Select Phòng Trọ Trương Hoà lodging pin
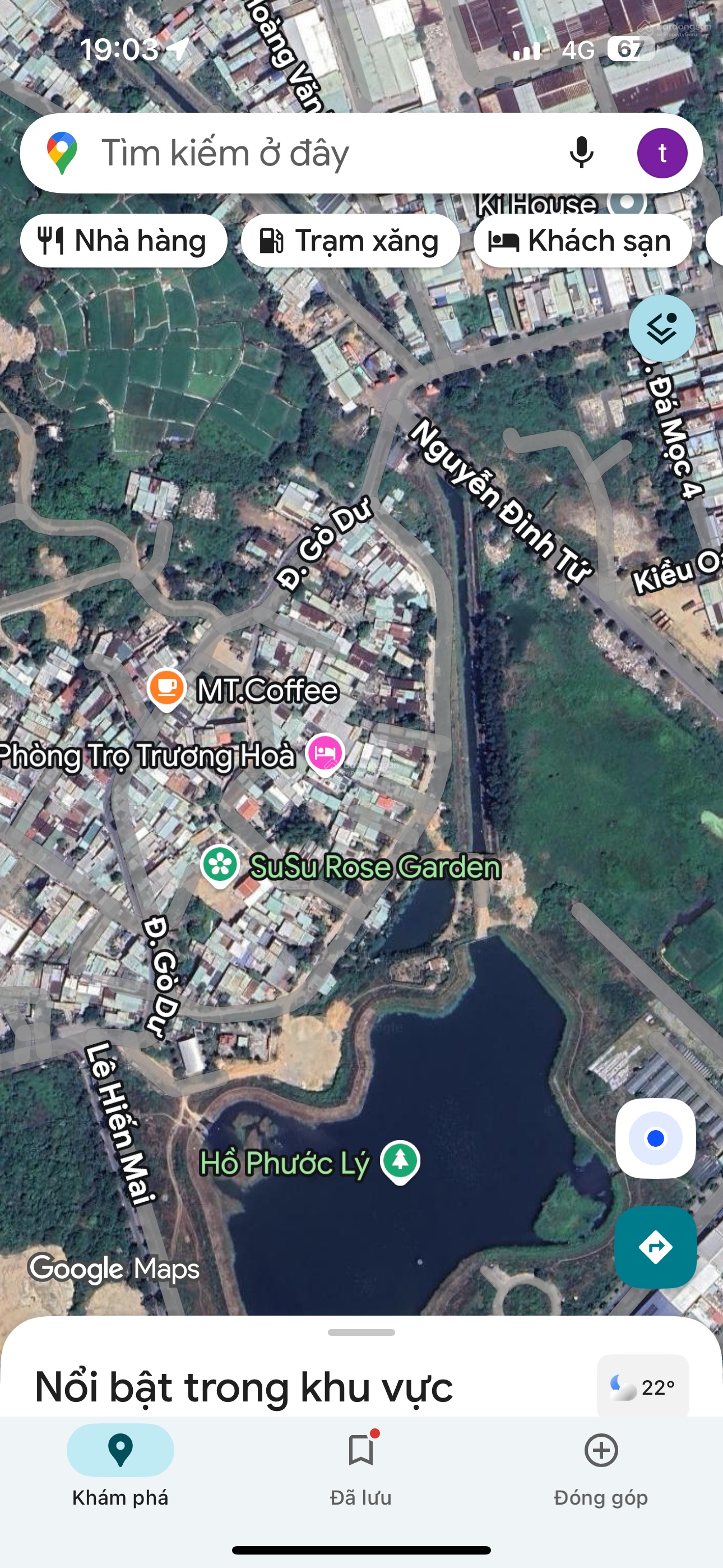Viewport: 723px width, 1568px height. pyautogui.click(x=326, y=753)
